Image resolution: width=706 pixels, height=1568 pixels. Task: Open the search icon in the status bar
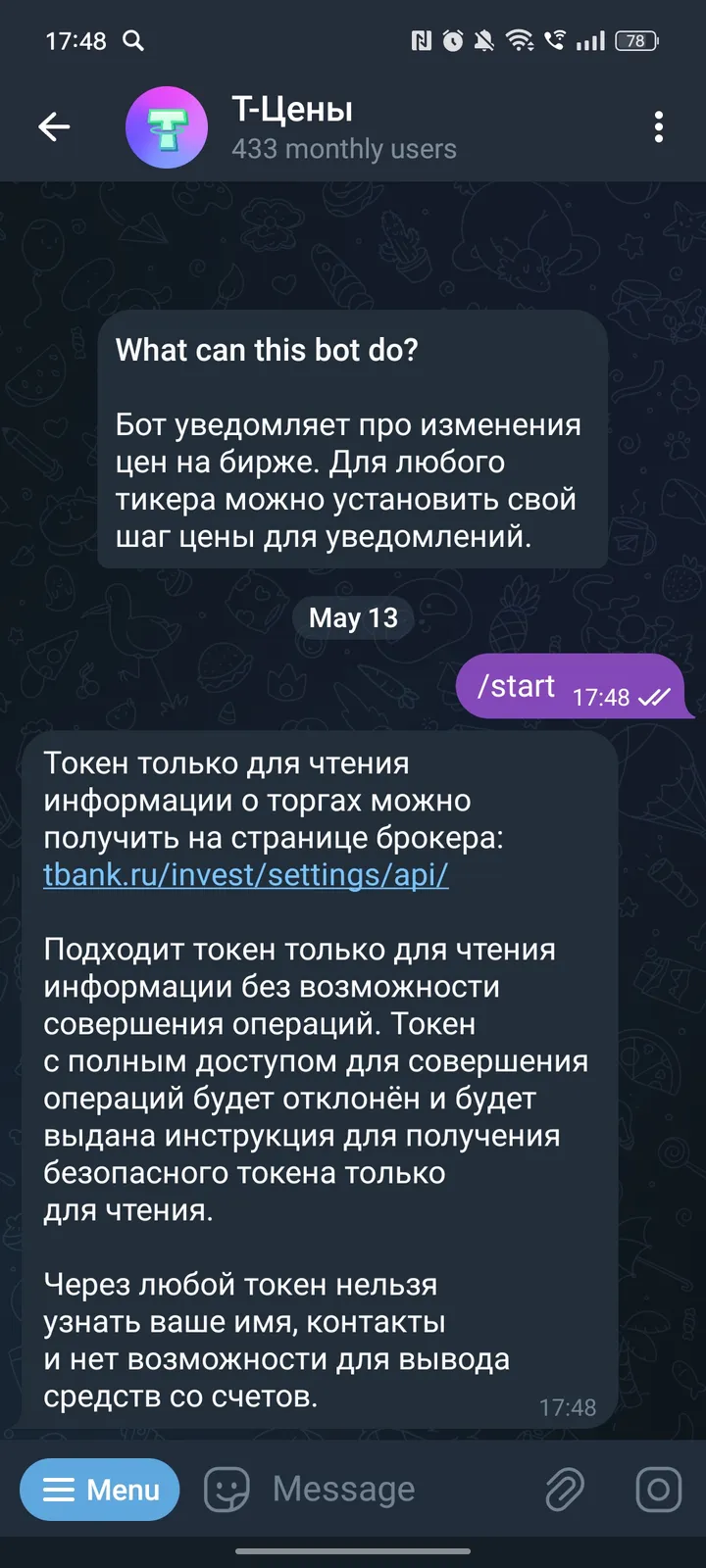click(134, 41)
